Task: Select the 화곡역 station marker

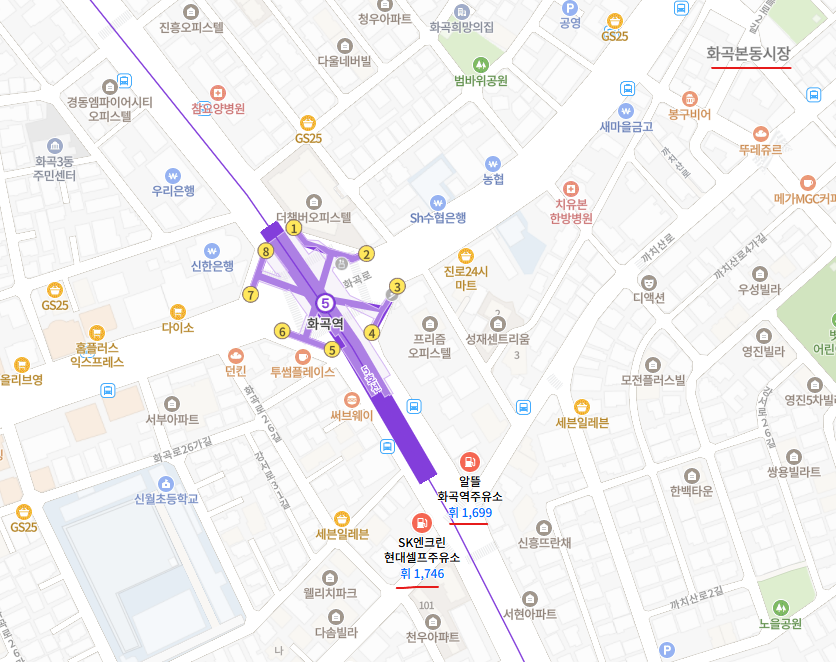Action: point(324,302)
